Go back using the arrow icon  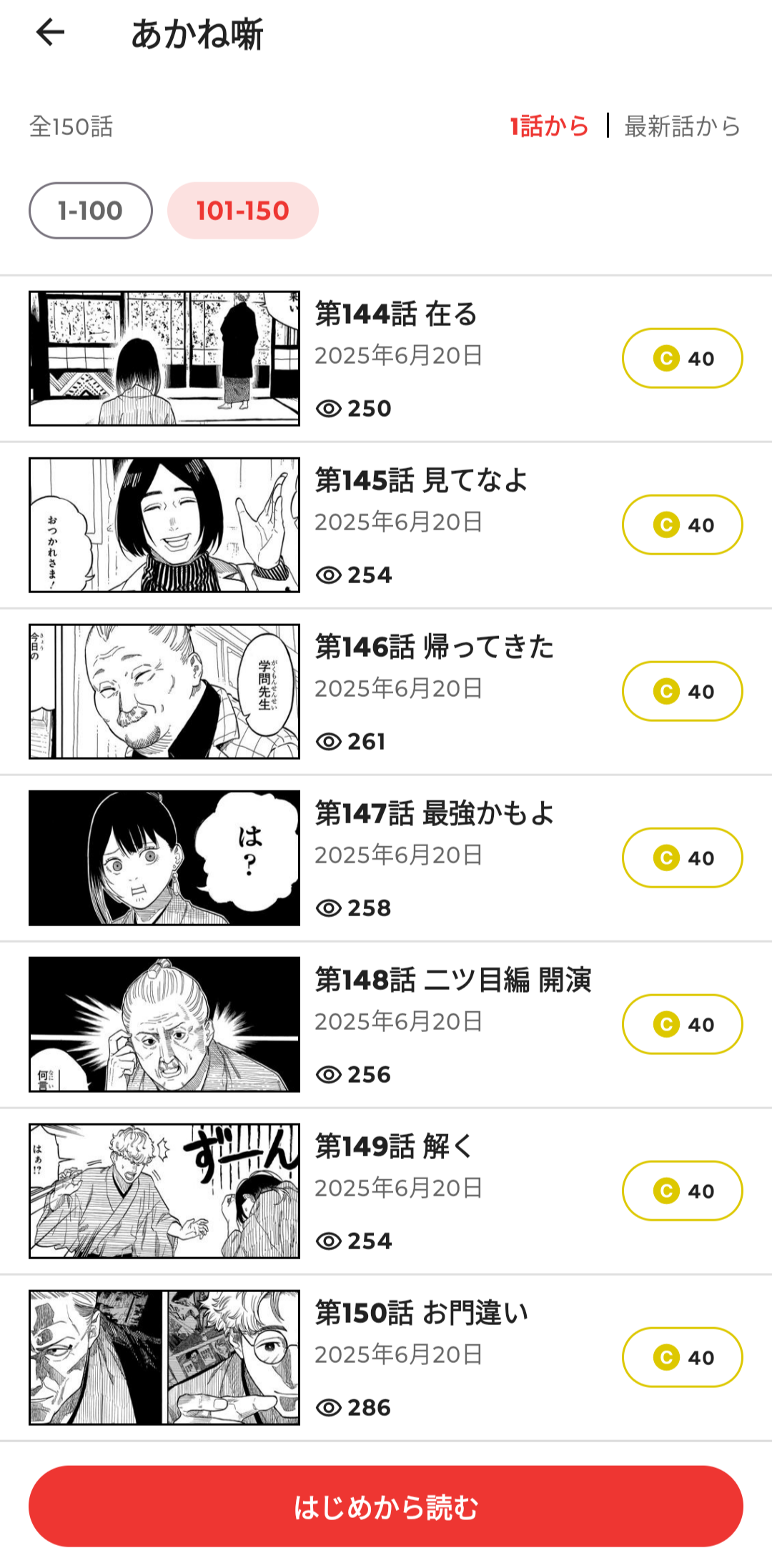point(50,33)
